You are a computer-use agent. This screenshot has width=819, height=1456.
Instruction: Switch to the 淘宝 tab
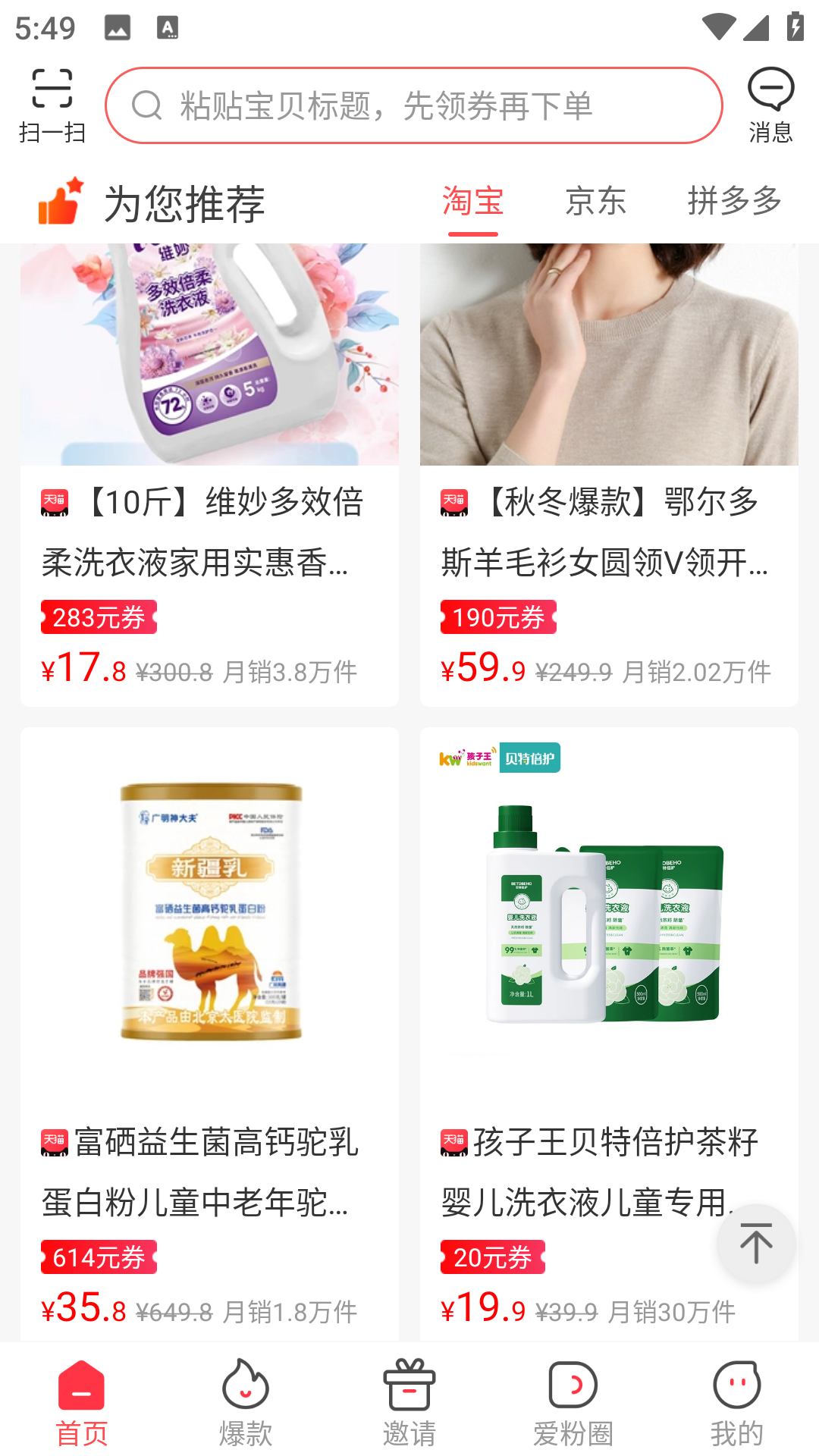tap(473, 202)
